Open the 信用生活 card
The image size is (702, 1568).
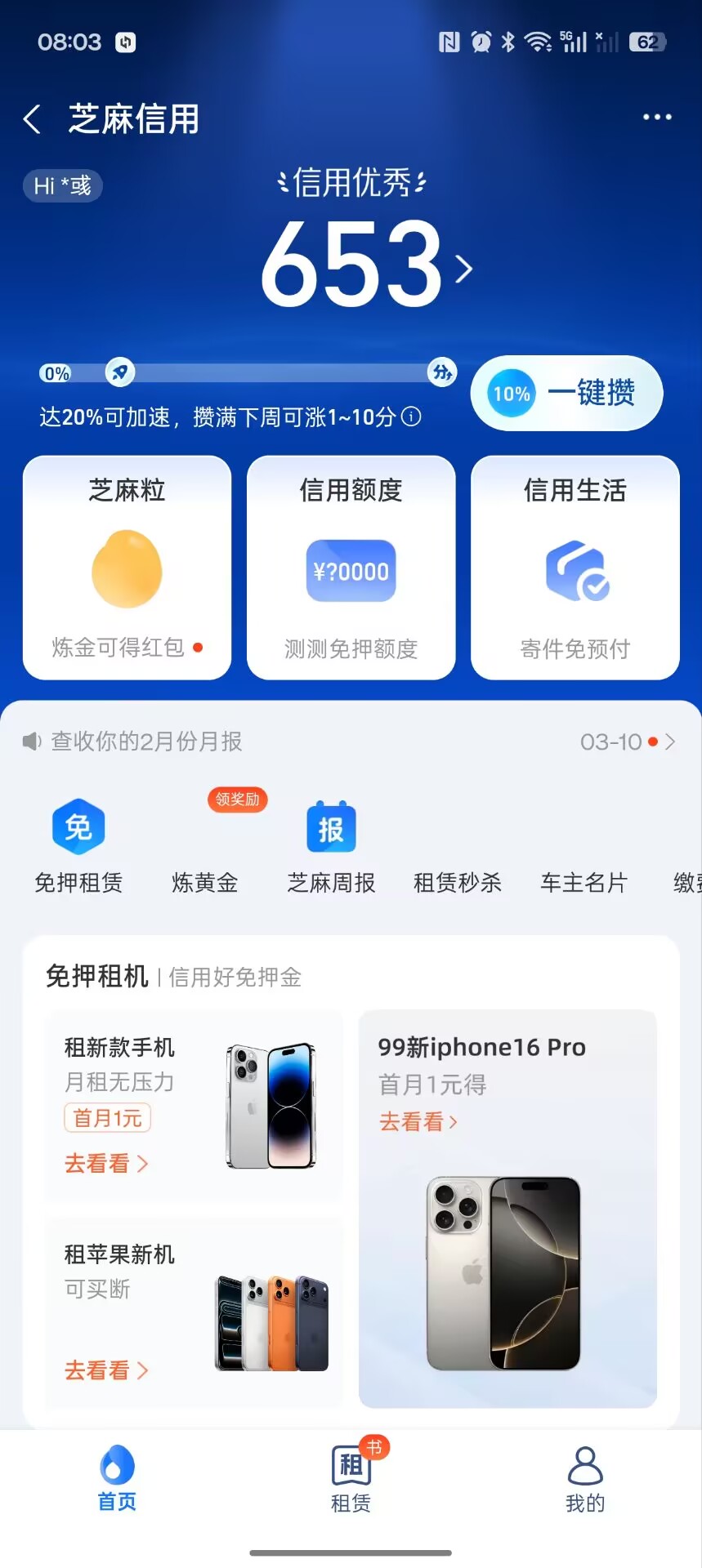pyautogui.click(x=575, y=568)
